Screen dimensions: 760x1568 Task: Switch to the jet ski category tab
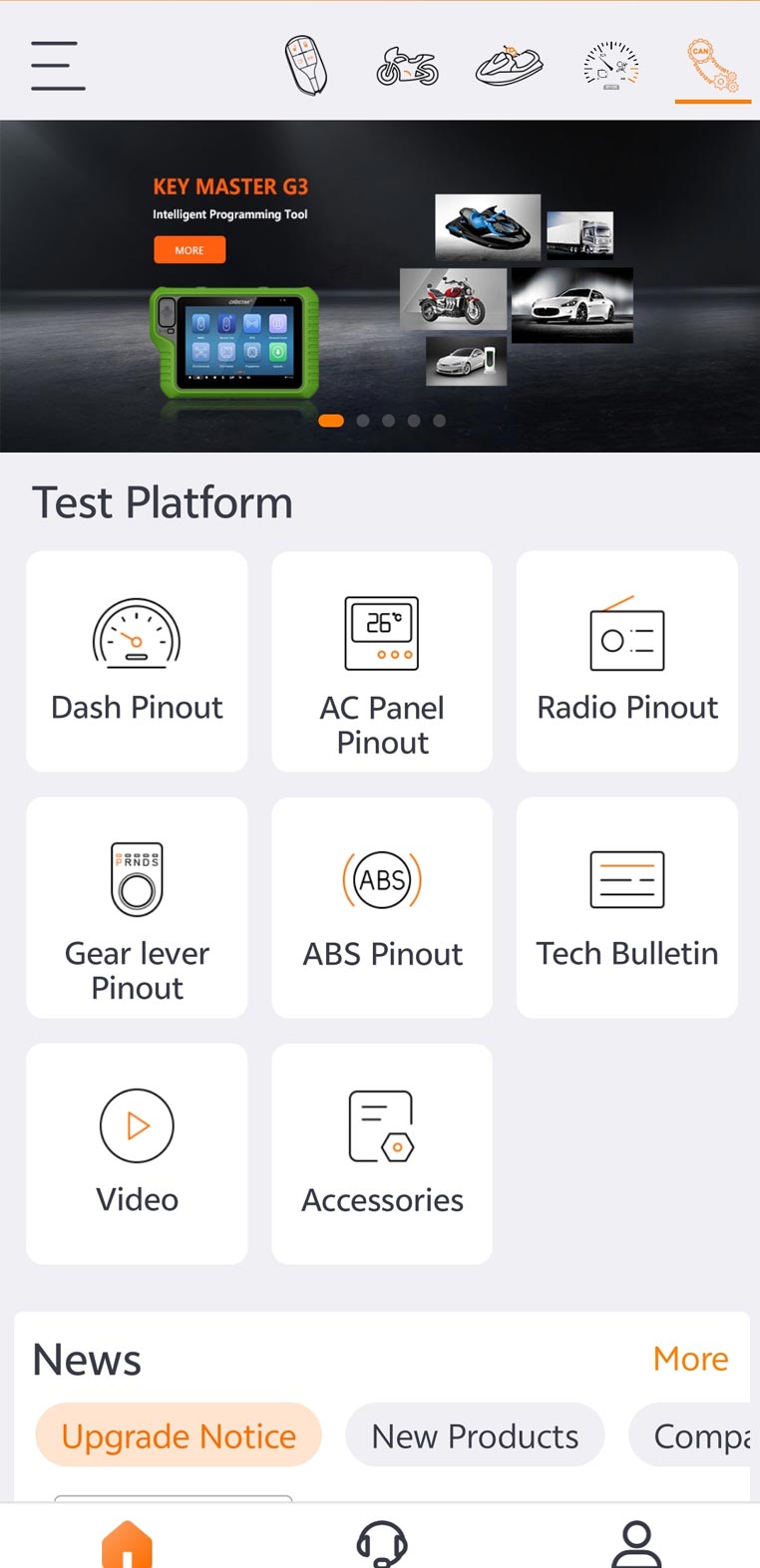[x=509, y=66]
